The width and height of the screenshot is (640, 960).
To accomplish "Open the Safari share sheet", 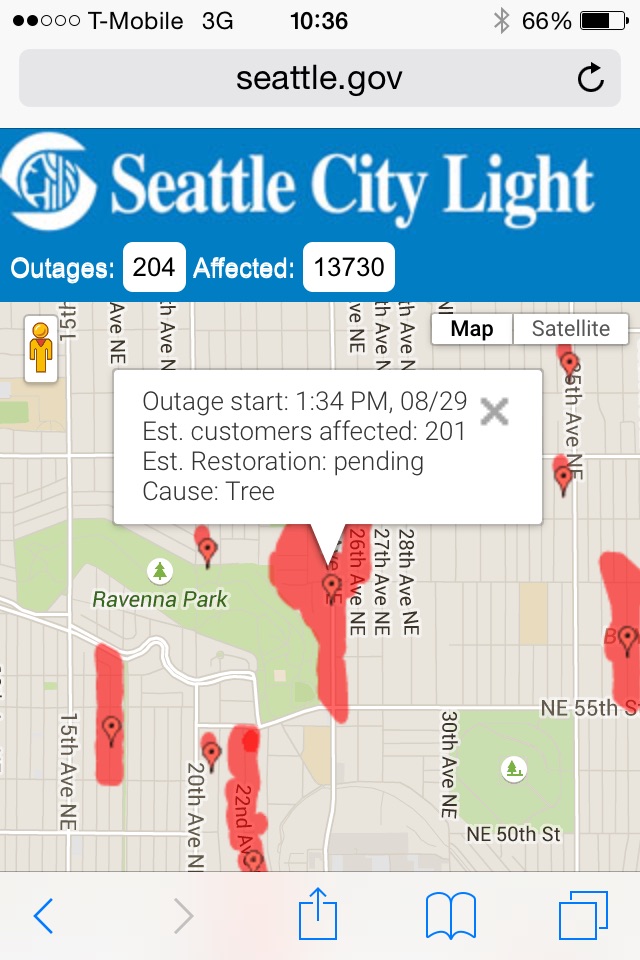I will tap(319, 915).
